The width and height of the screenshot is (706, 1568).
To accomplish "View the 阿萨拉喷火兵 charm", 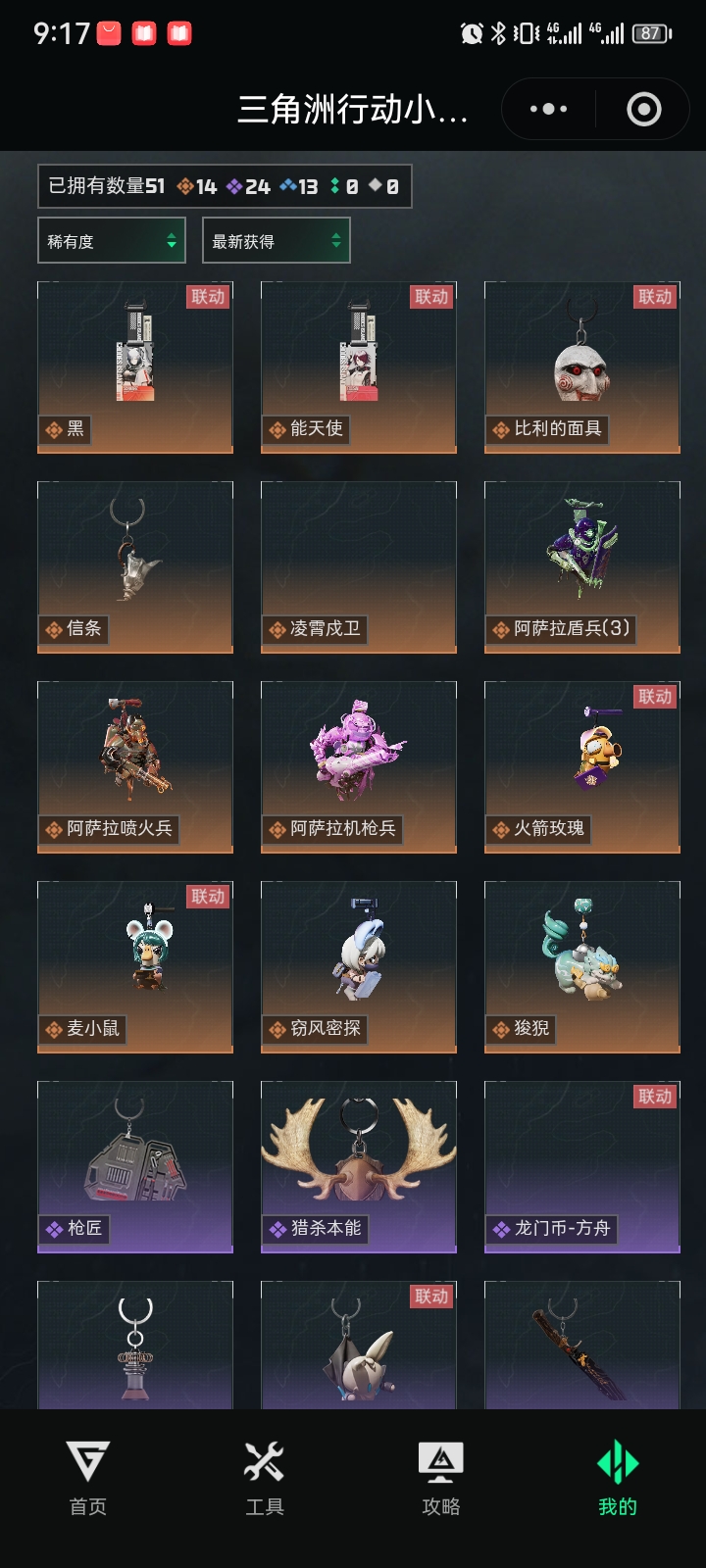I will [x=135, y=767].
